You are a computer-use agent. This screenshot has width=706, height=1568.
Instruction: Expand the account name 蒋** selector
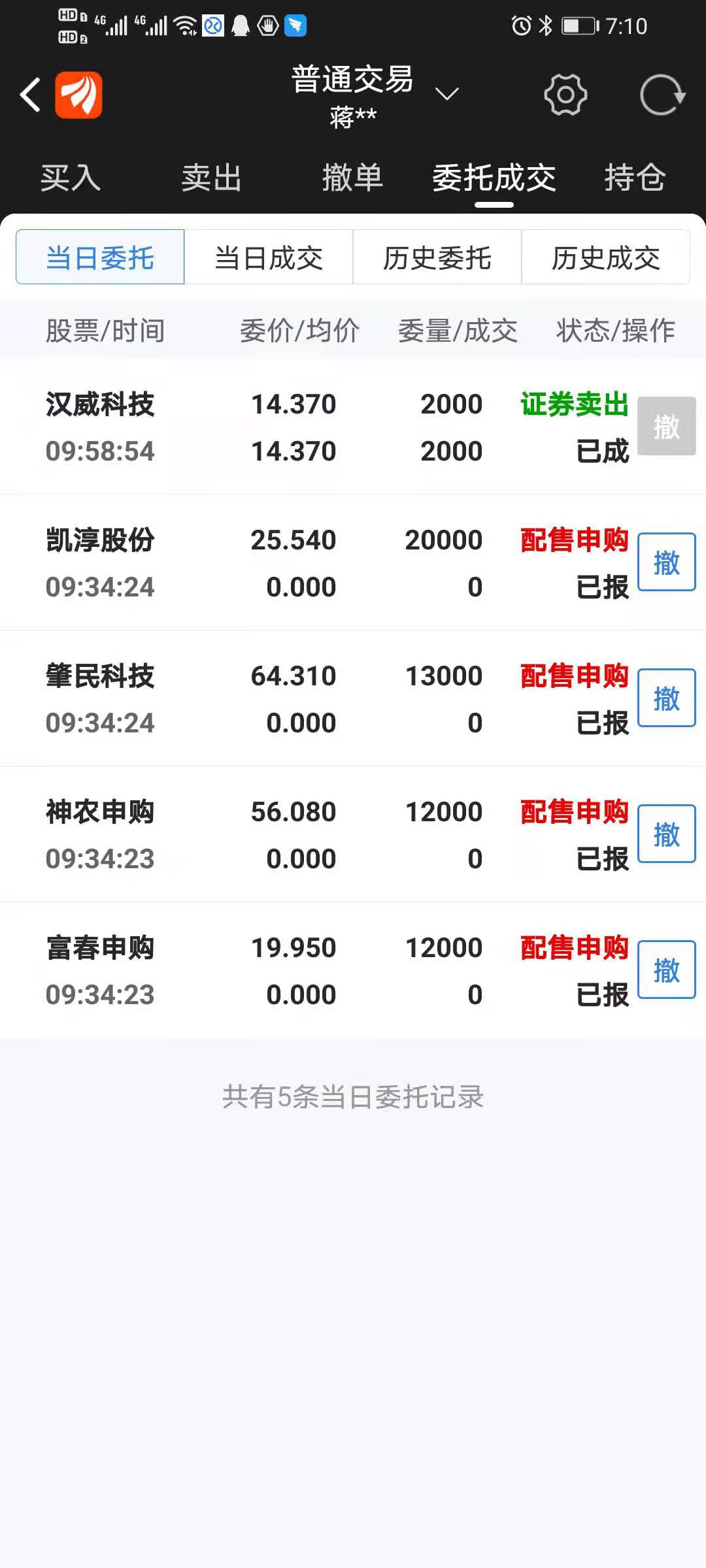(353, 114)
